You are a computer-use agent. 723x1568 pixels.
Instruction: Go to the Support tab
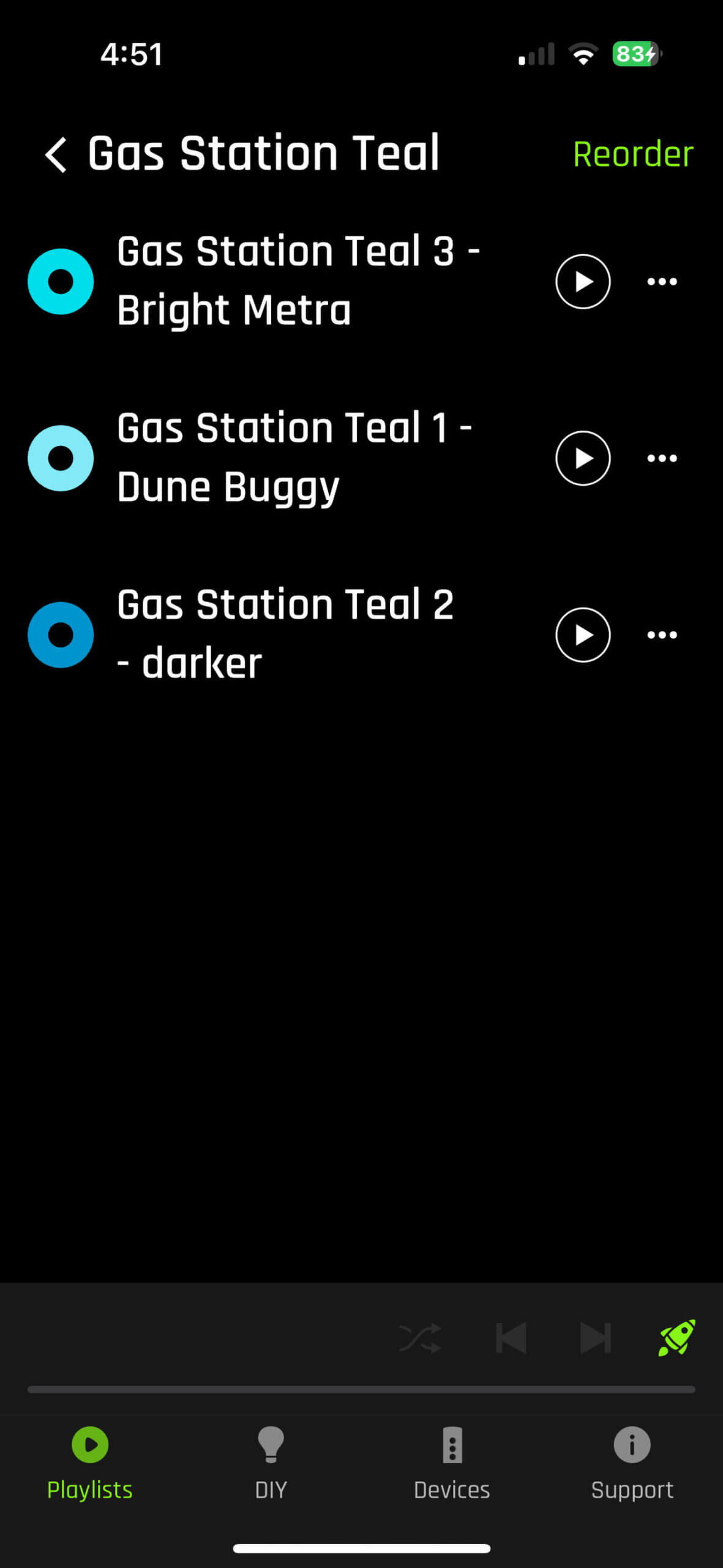pos(632,1463)
